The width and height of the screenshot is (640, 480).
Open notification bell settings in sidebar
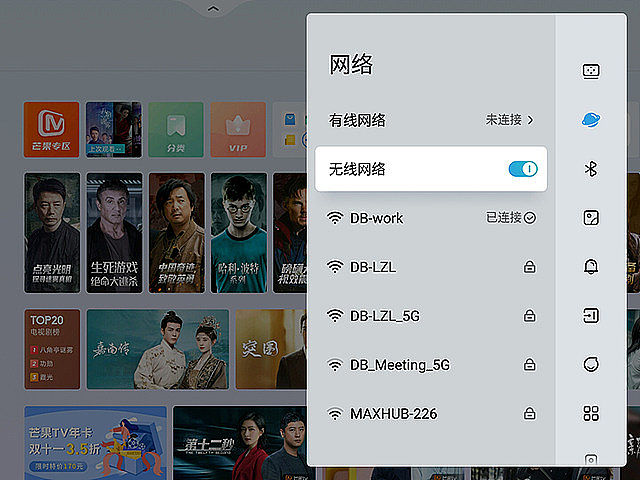[590, 266]
